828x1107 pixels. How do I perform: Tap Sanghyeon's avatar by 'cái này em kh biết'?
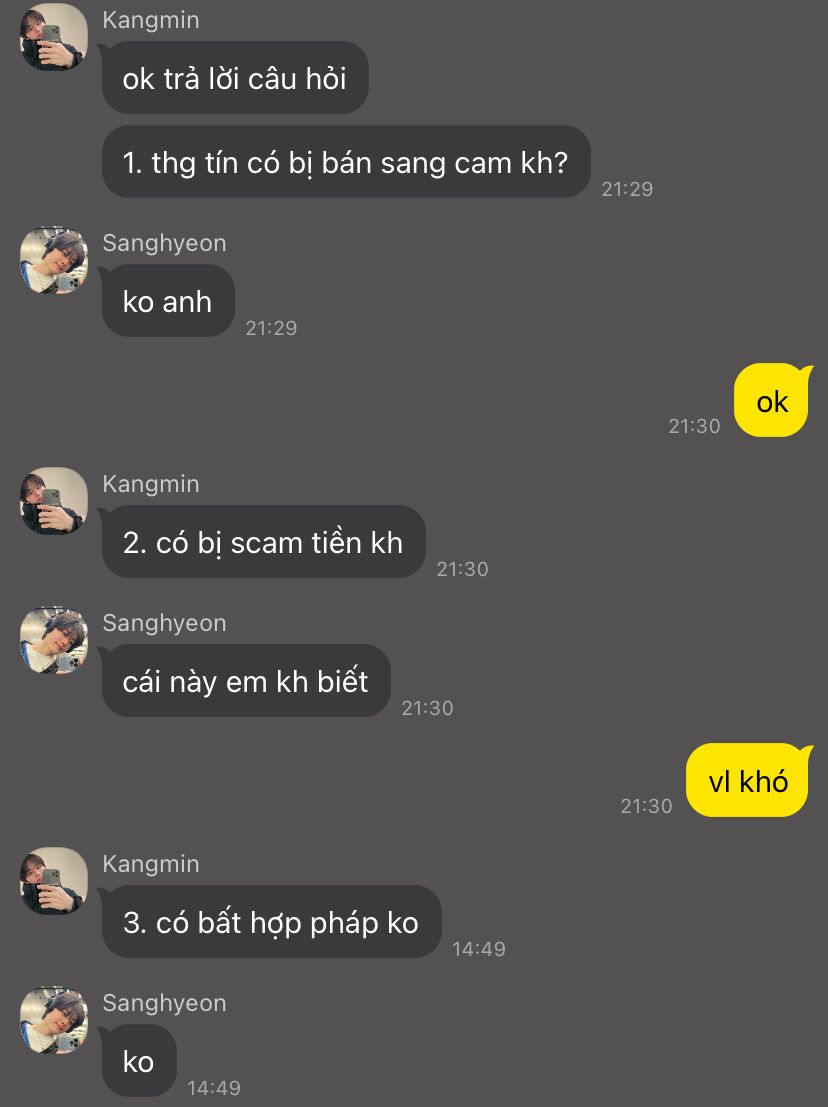54,640
